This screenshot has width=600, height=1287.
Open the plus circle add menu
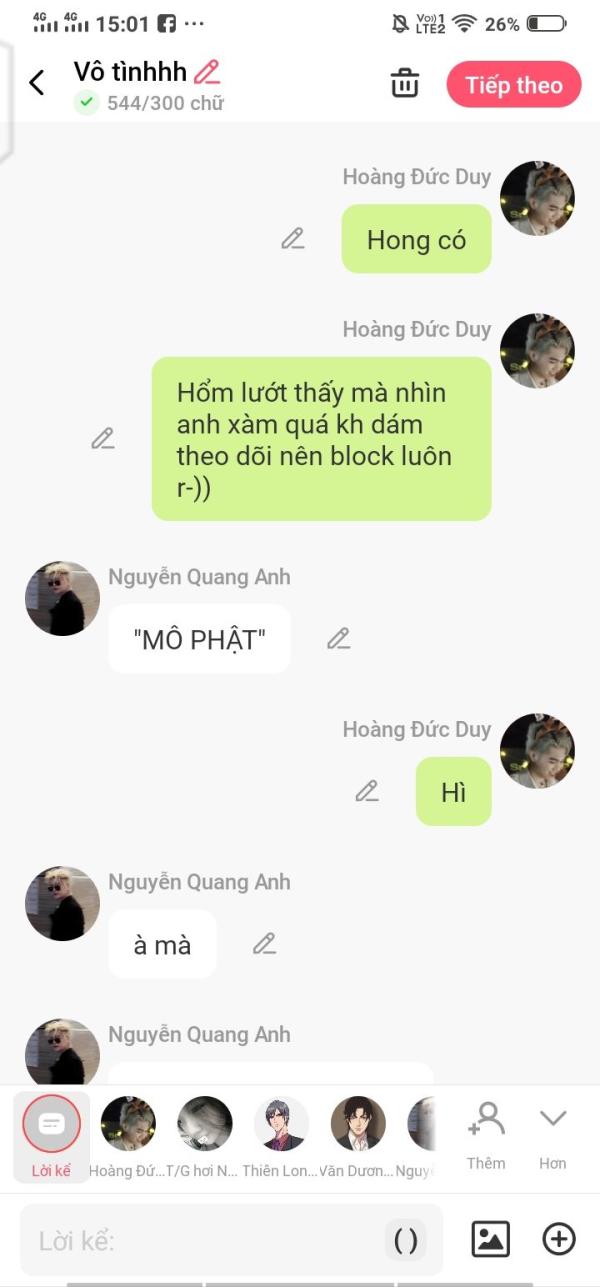[x=559, y=1239]
